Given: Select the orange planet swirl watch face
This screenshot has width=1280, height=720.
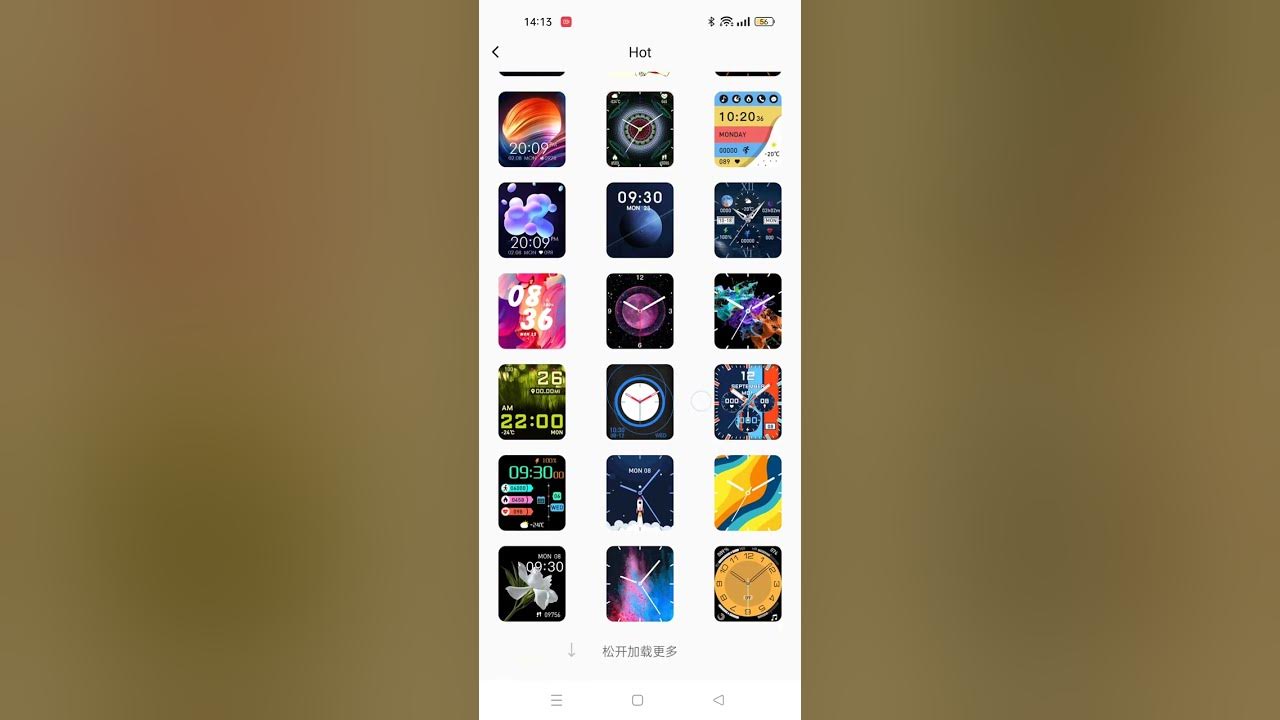Looking at the screenshot, I should coord(532,129).
